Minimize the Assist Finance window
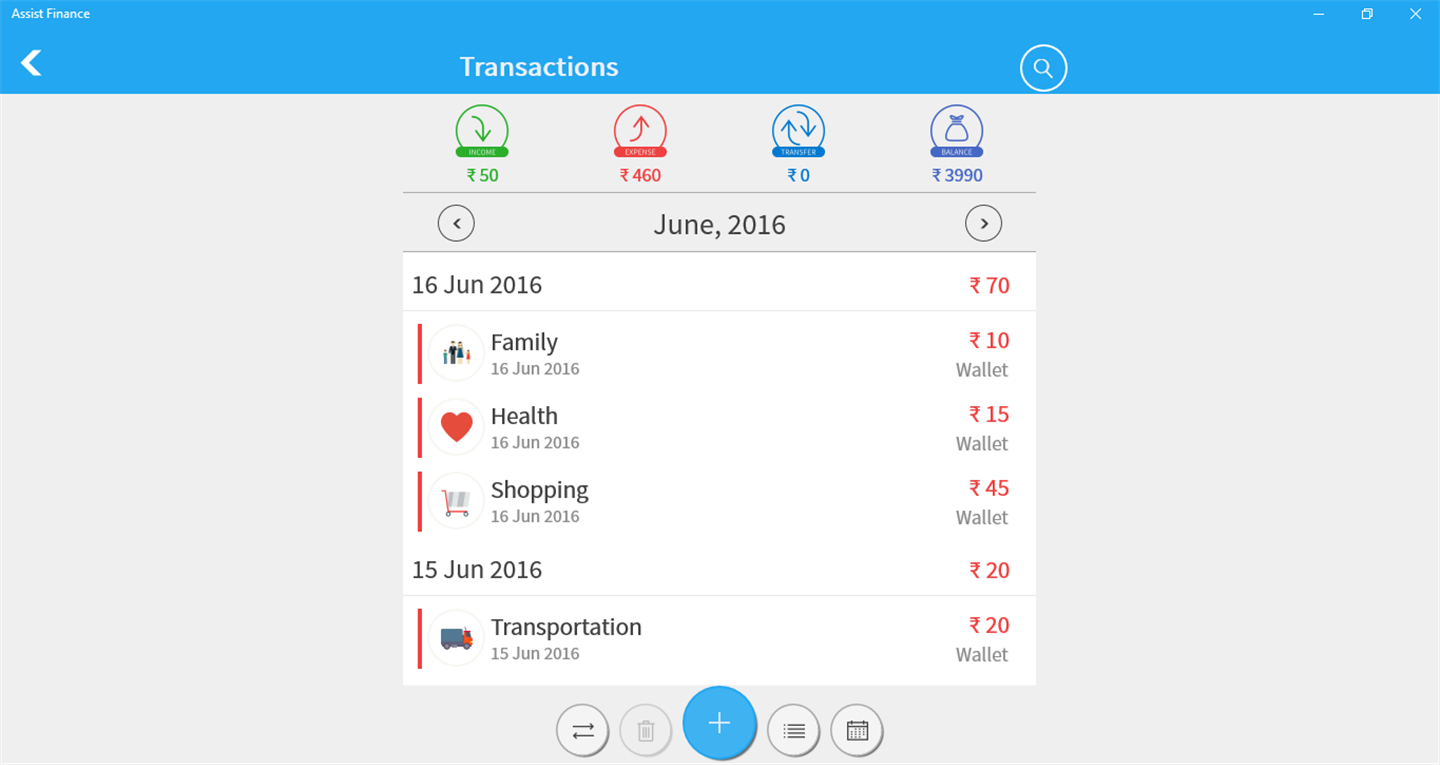 1319,14
